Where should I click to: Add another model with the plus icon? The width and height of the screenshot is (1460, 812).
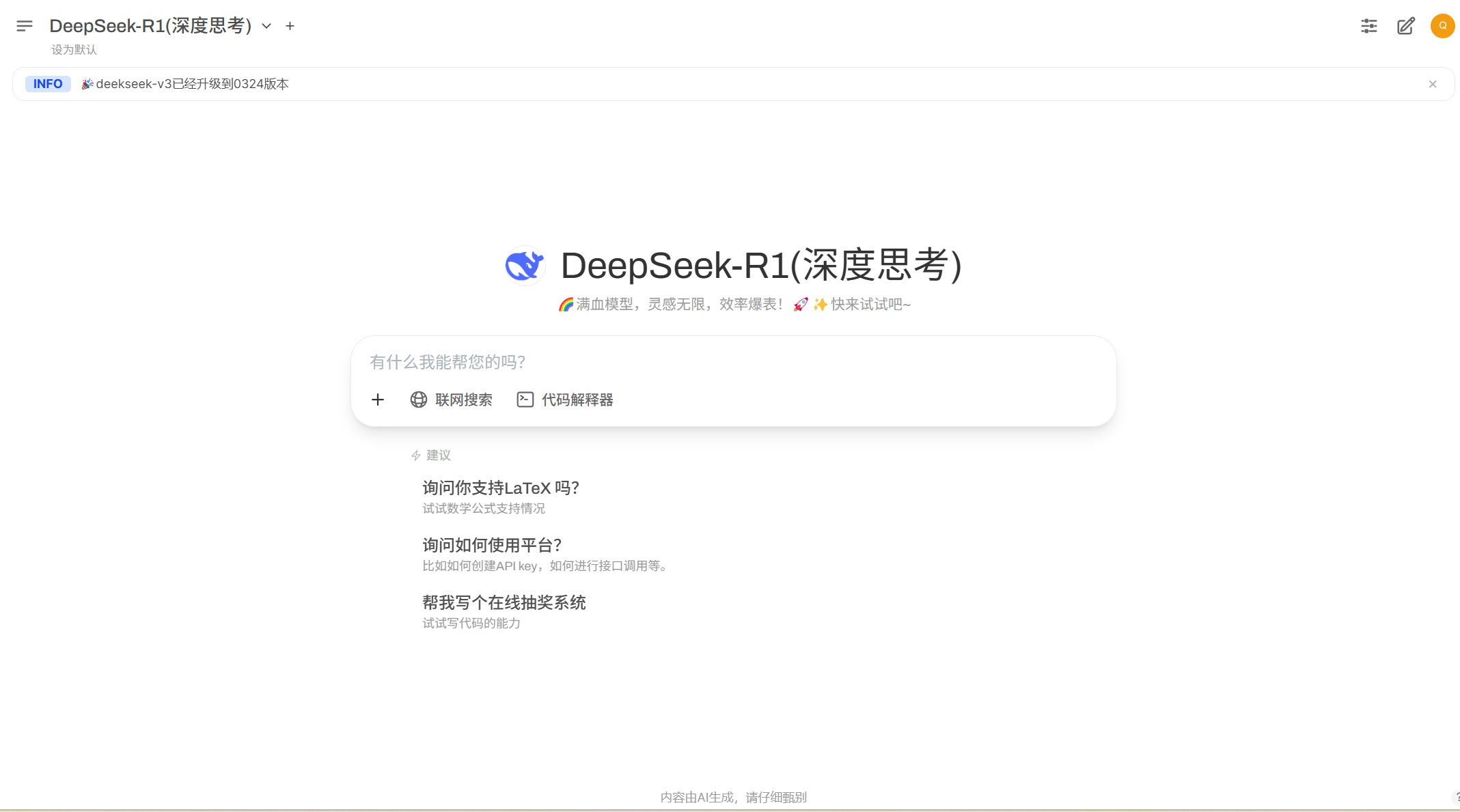click(x=290, y=26)
